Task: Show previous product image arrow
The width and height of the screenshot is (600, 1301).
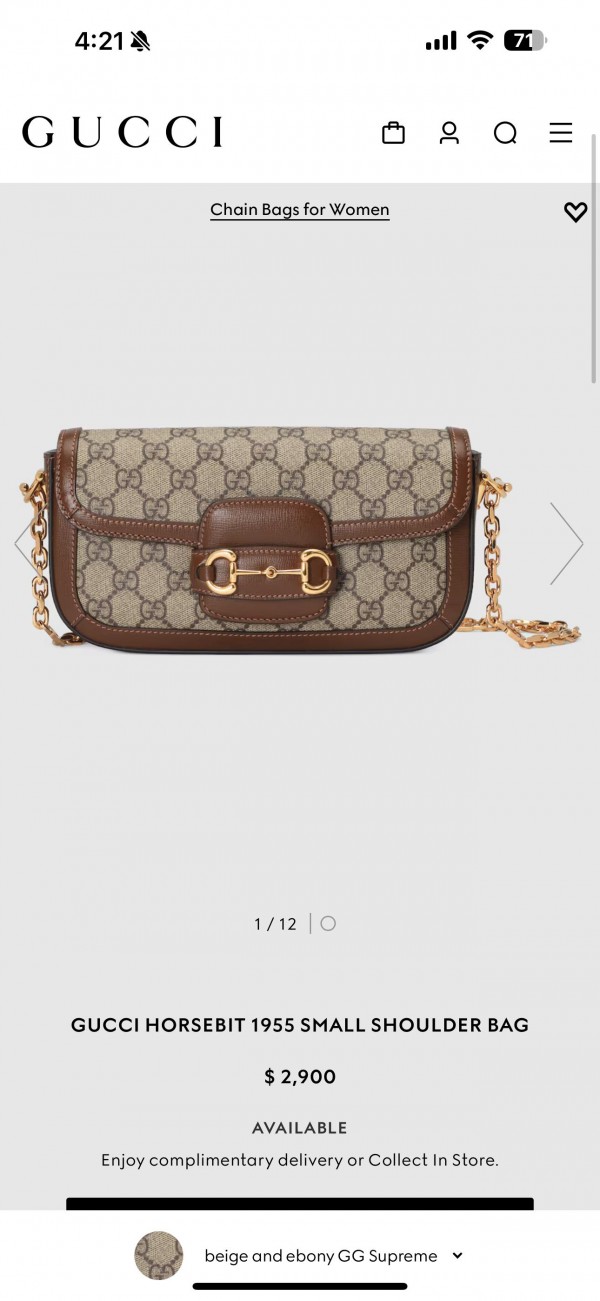Action: 24,543
